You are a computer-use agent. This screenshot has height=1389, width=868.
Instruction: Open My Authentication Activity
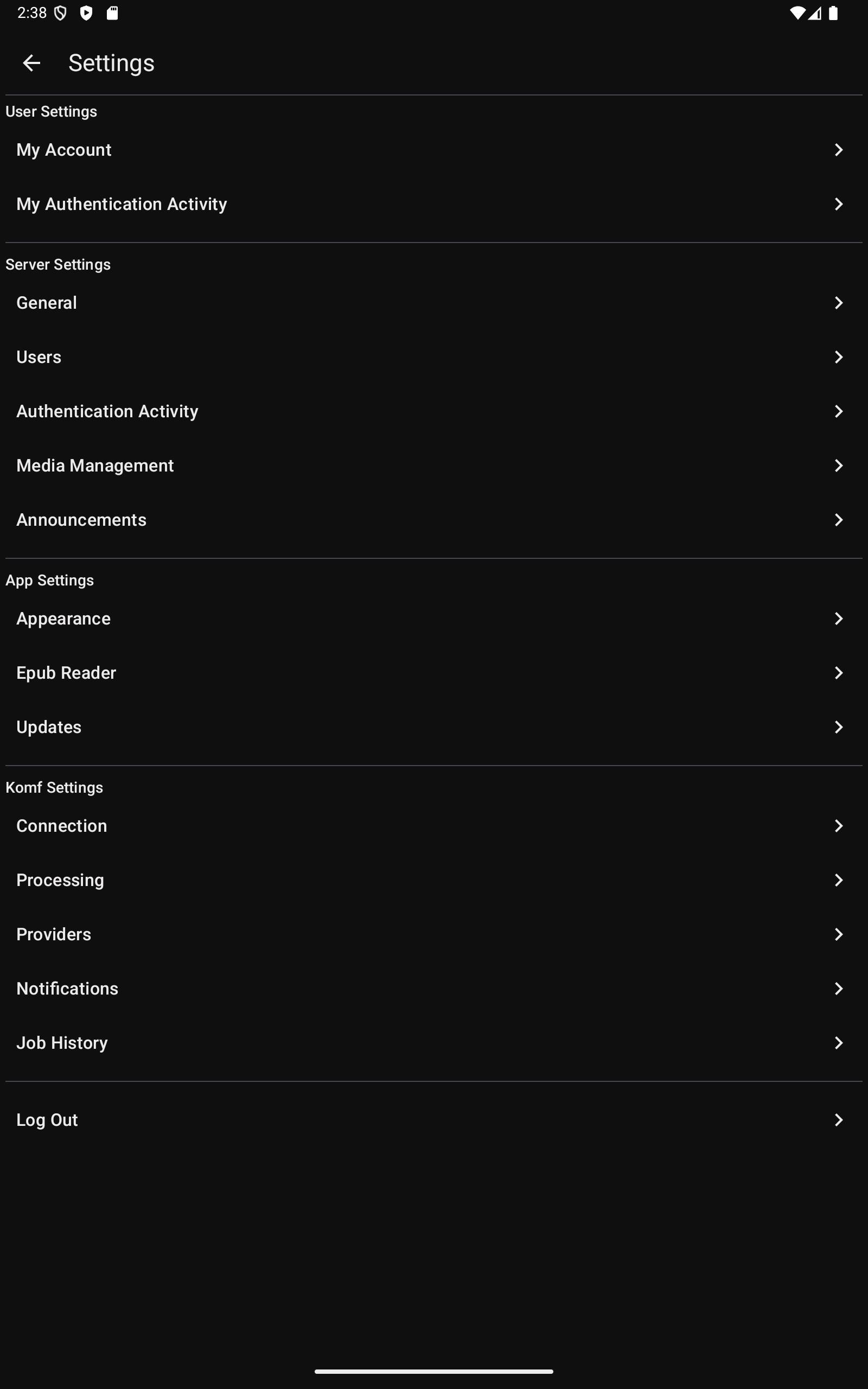click(x=434, y=205)
